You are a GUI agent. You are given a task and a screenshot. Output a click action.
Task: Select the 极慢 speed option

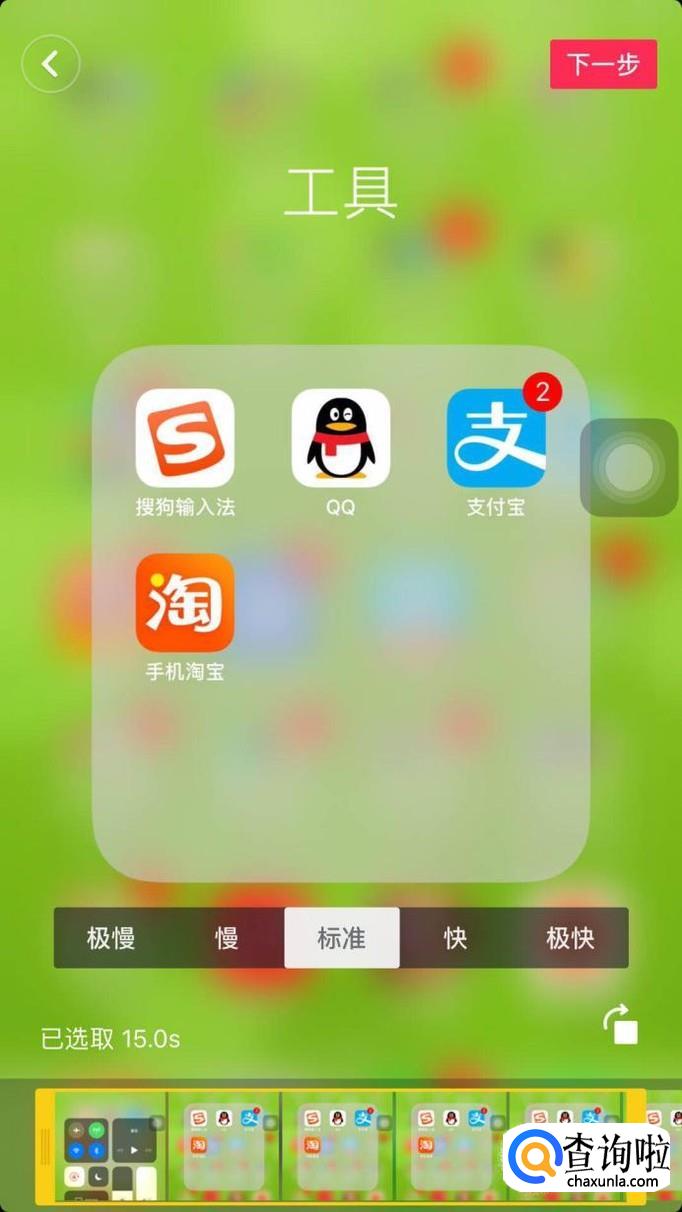coord(111,938)
